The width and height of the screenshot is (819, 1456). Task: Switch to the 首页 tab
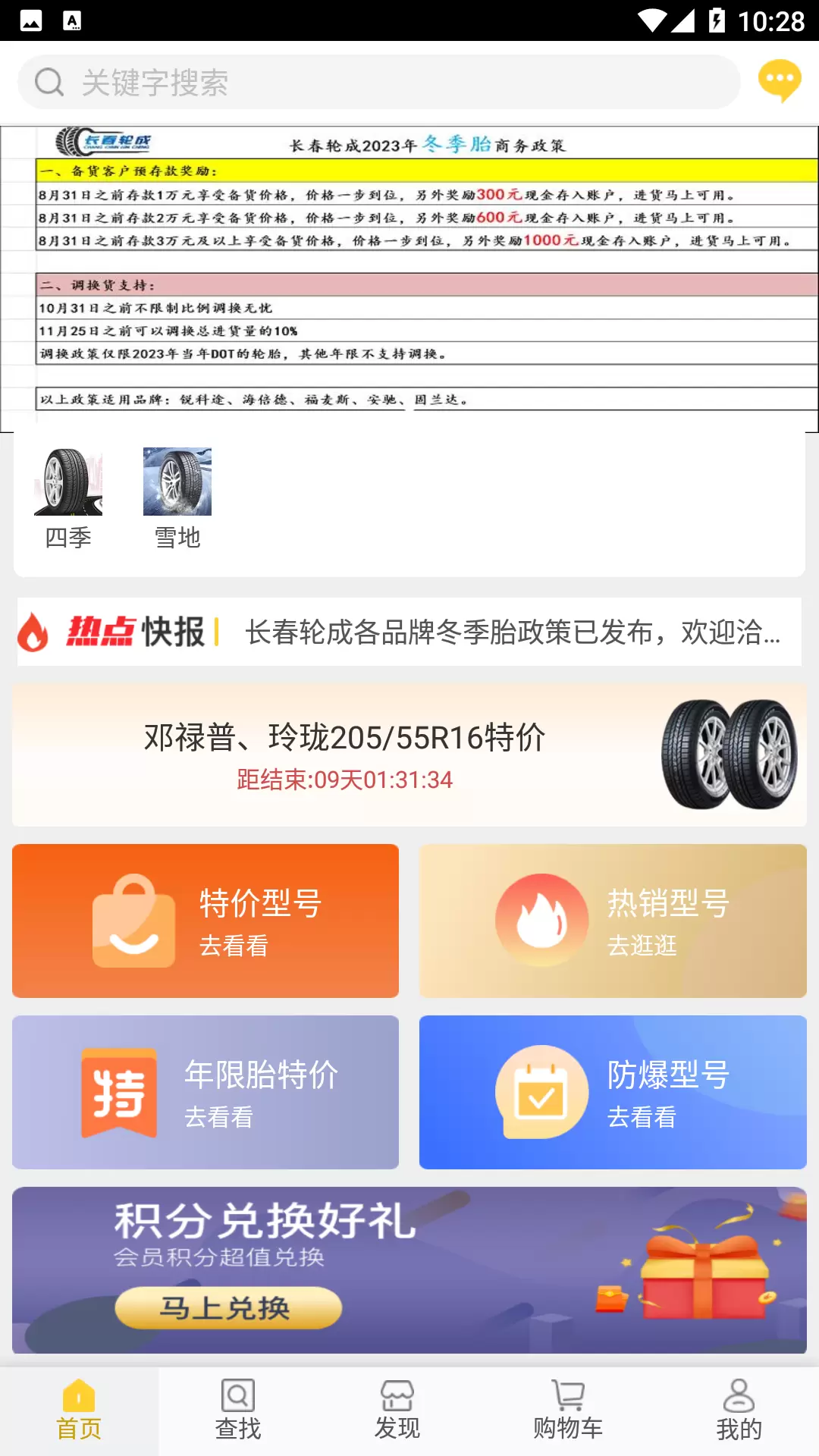pos(79,1411)
